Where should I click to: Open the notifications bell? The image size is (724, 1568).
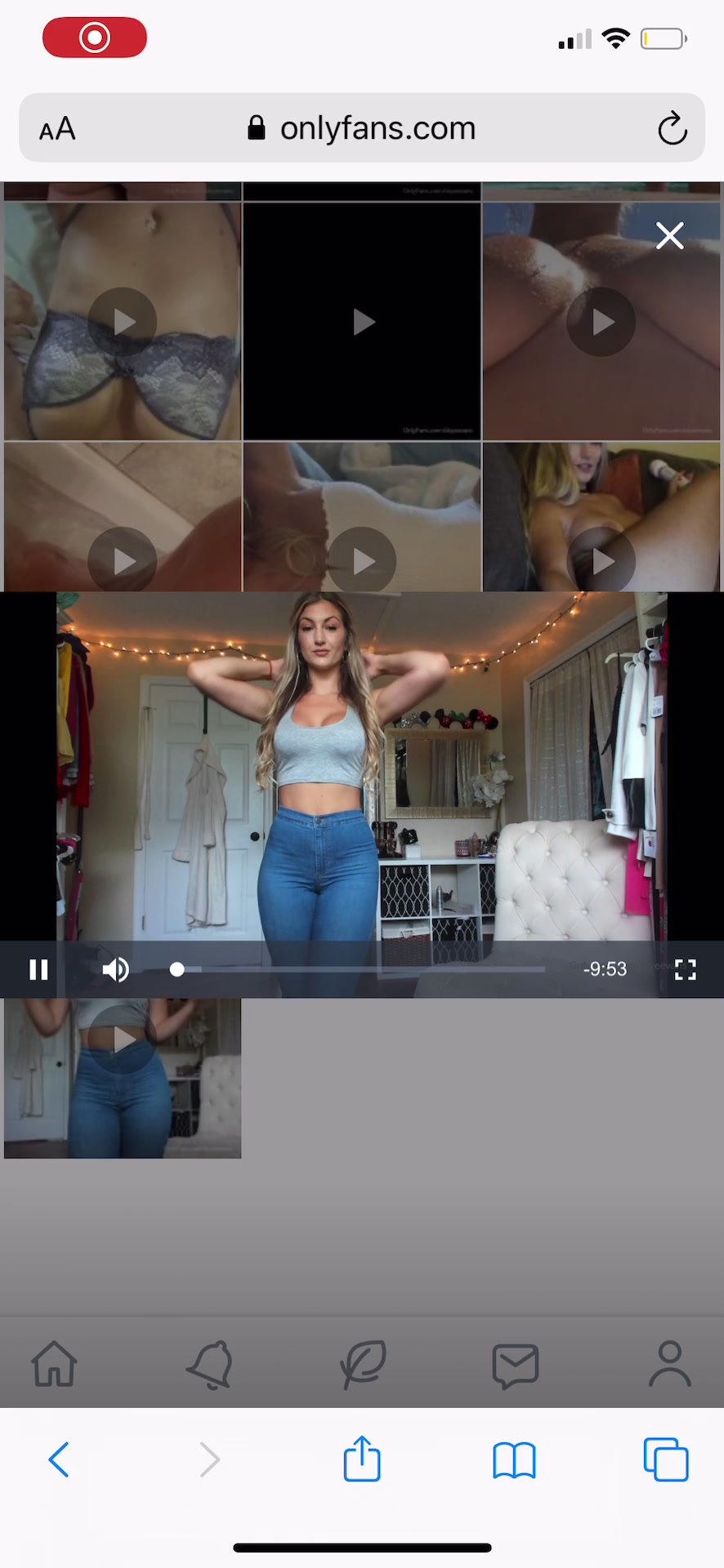(x=209, y=1364)
